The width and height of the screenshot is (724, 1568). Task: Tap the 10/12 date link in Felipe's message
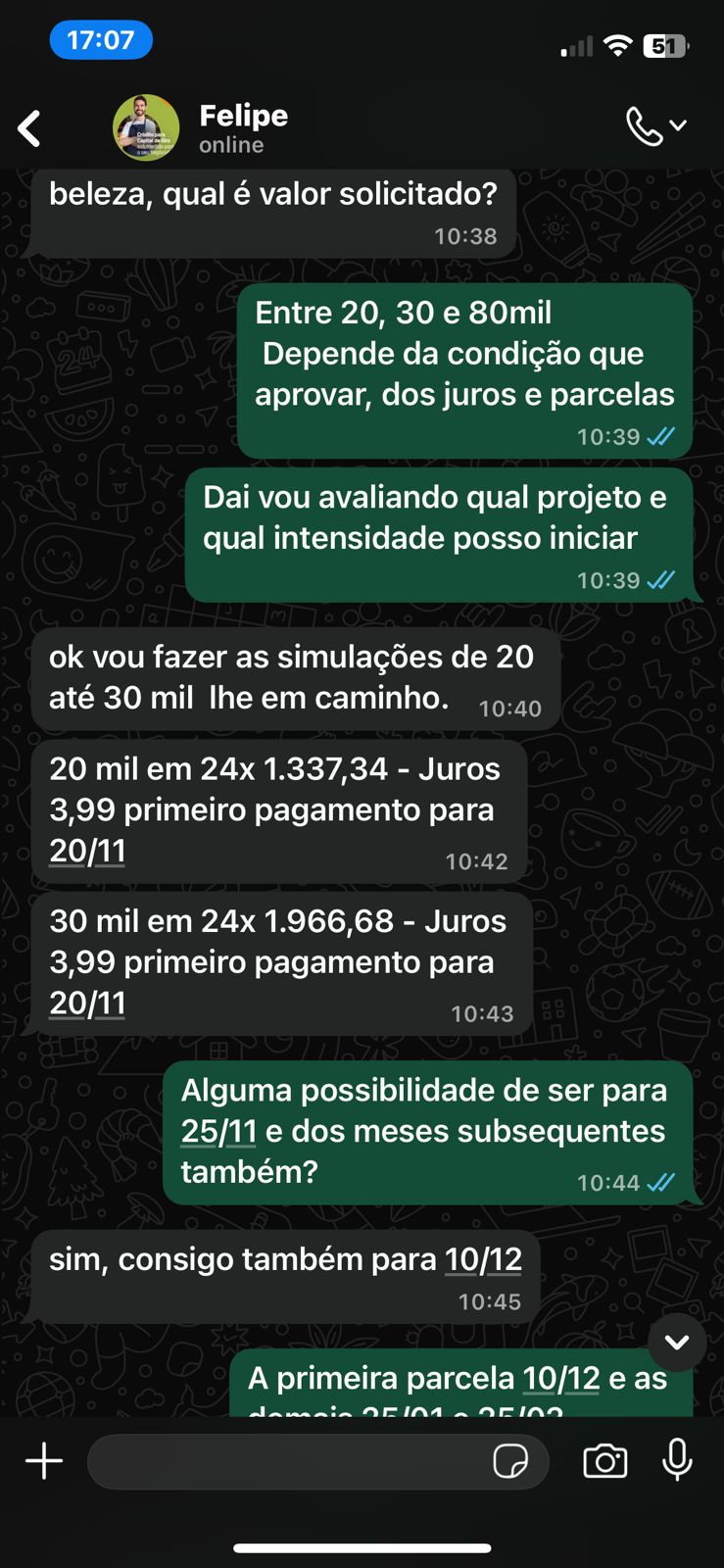(x=482, y=1259)
